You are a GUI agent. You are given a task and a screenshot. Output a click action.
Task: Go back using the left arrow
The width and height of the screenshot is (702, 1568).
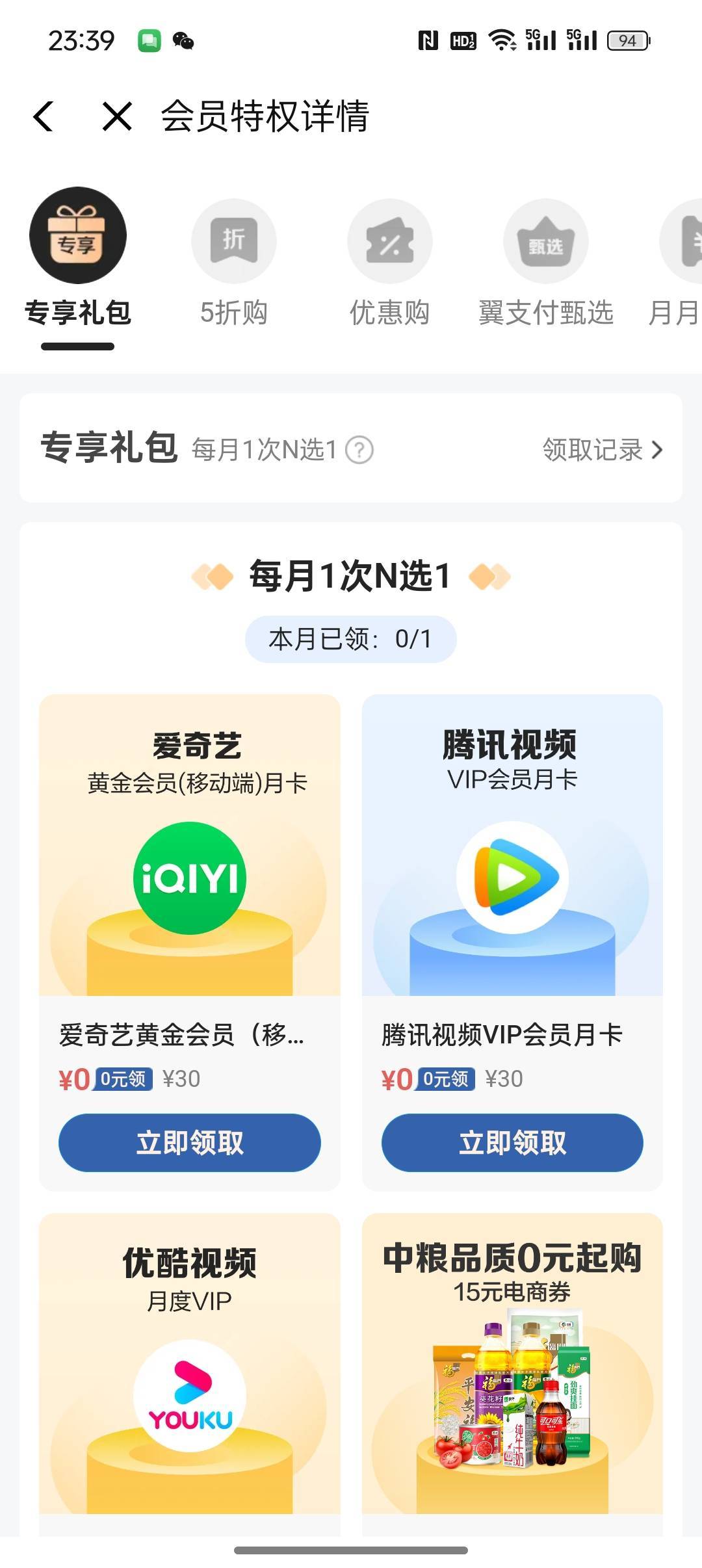[44, 117]
